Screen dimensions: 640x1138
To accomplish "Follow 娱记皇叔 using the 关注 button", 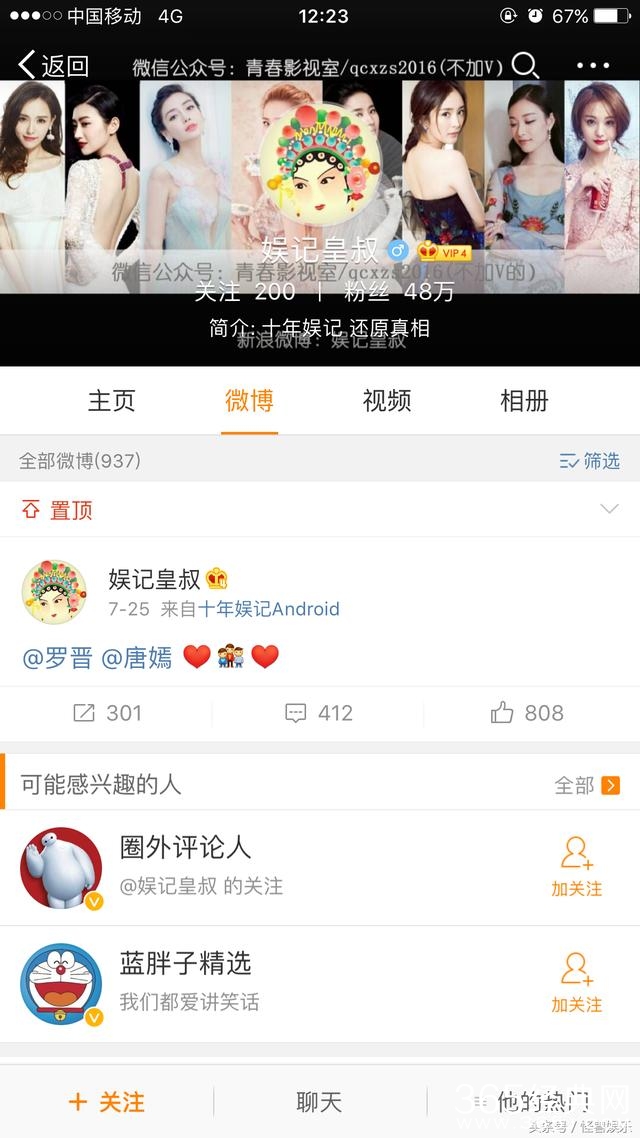I will [107, 1102].
